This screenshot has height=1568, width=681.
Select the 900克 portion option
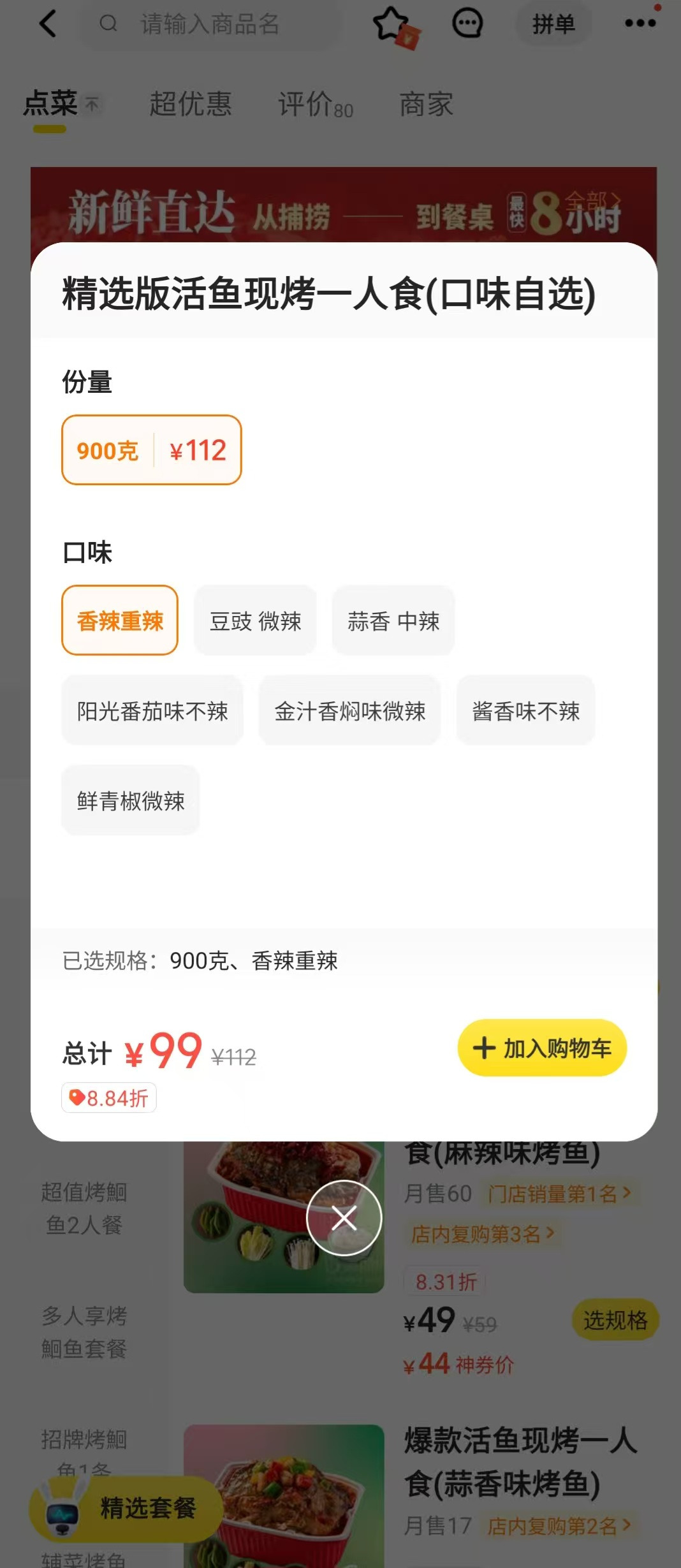[x=151, y=450]
